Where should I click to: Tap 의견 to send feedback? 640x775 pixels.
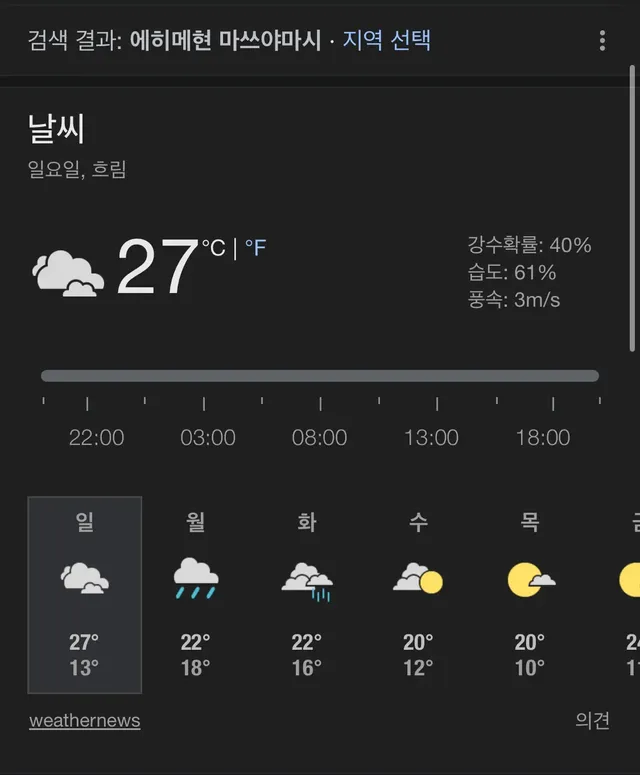[x=592, y=720]
